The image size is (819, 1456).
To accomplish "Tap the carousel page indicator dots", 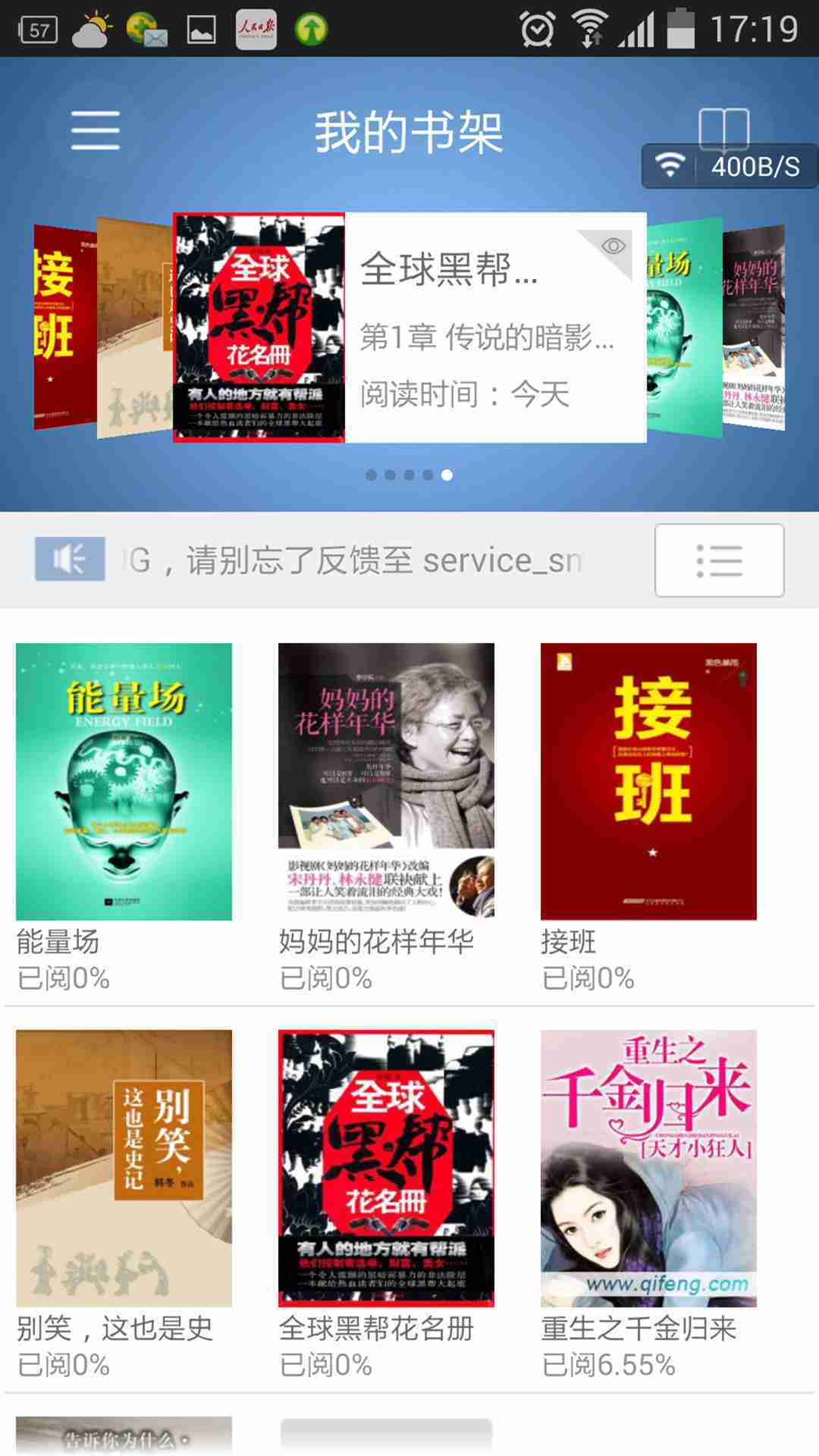I will coord(409,475).
